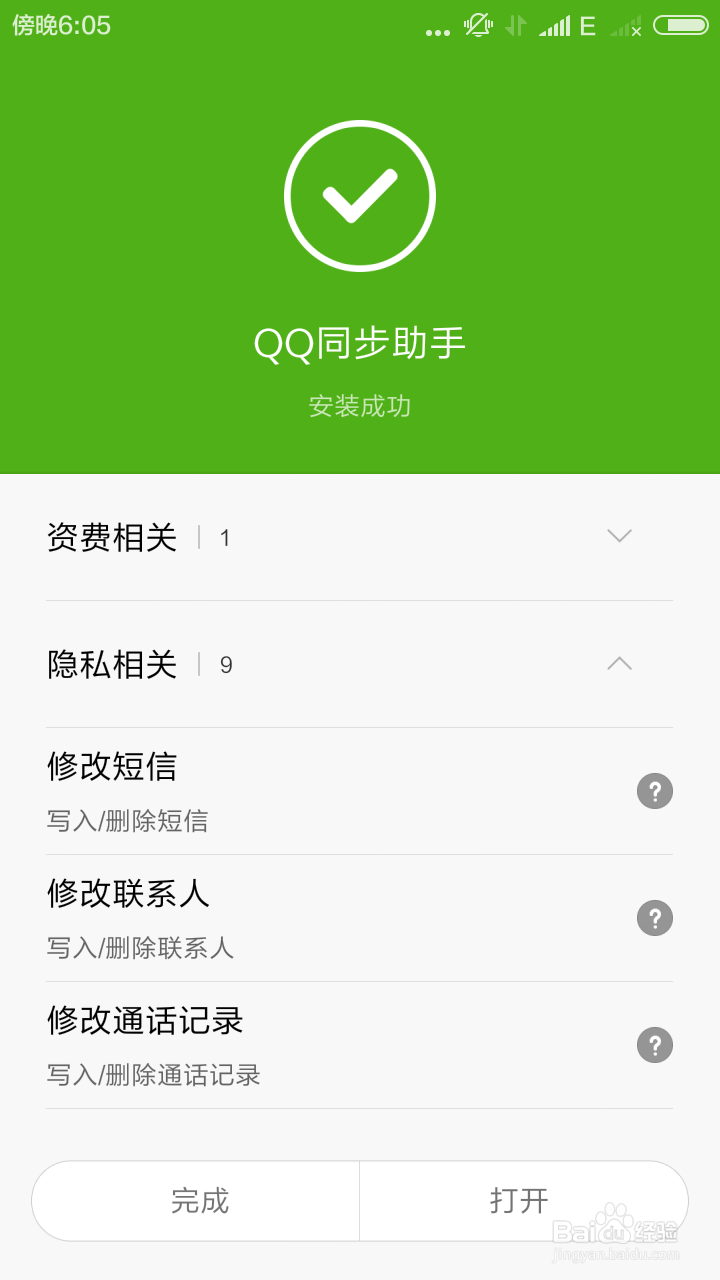Click the help icon next to 修改短信
Viewport: 720px width, 1280px height.
[655, 791]
